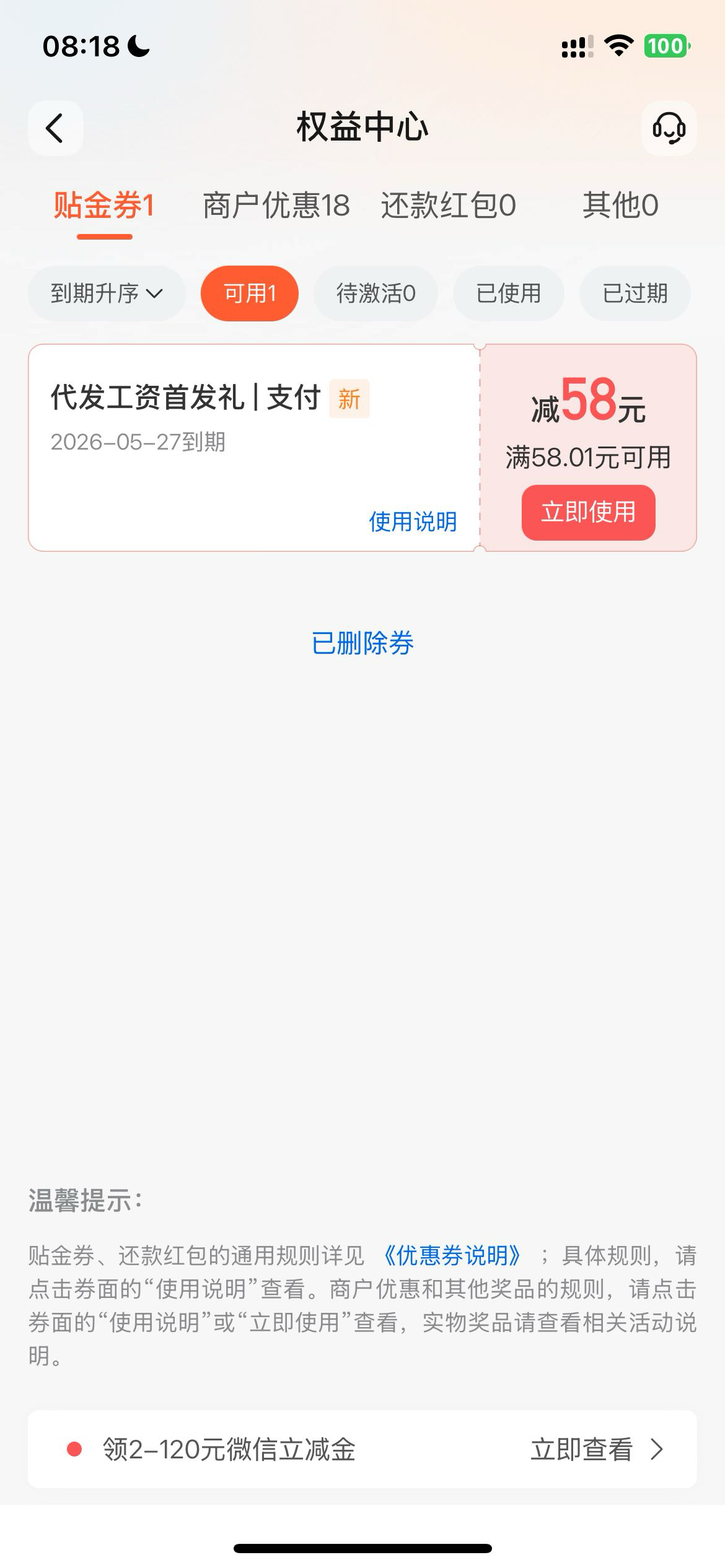Viewport: 725px width, 1568px height.
Task: Open the 其他0 tab
Action: tap(620, 206)
